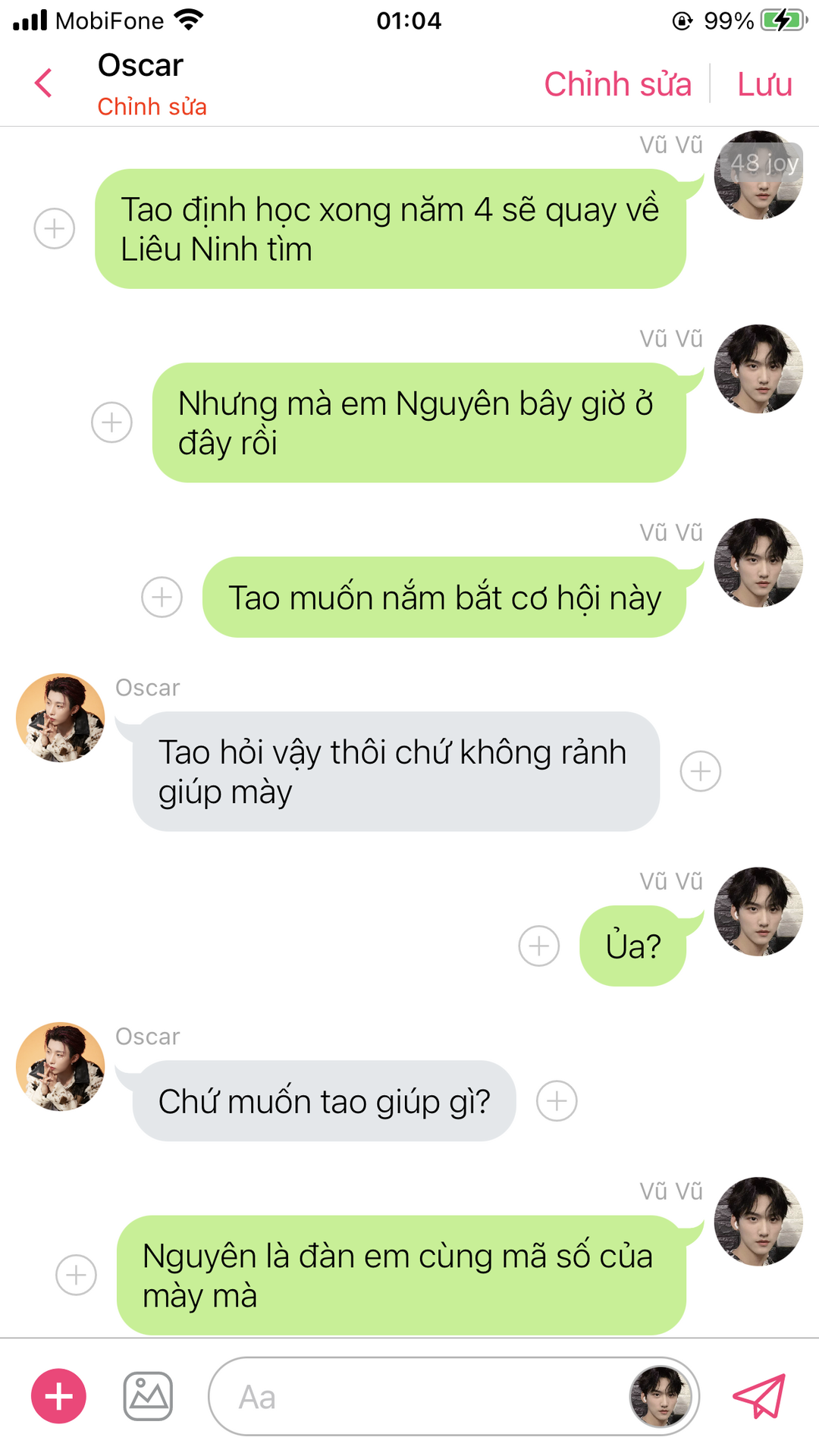This screenshot has height=1456, width=819.
Task: Tap plus beside "Tao định học xong năm 4"
Action: (55, 228)
